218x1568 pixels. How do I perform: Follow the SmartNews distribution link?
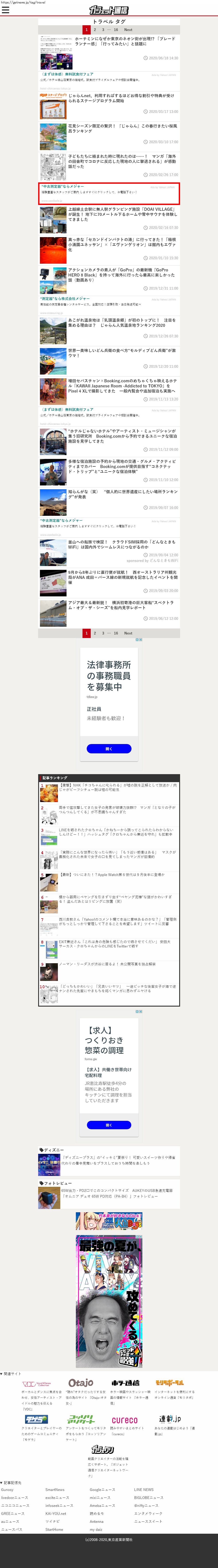pos(55,1489)
